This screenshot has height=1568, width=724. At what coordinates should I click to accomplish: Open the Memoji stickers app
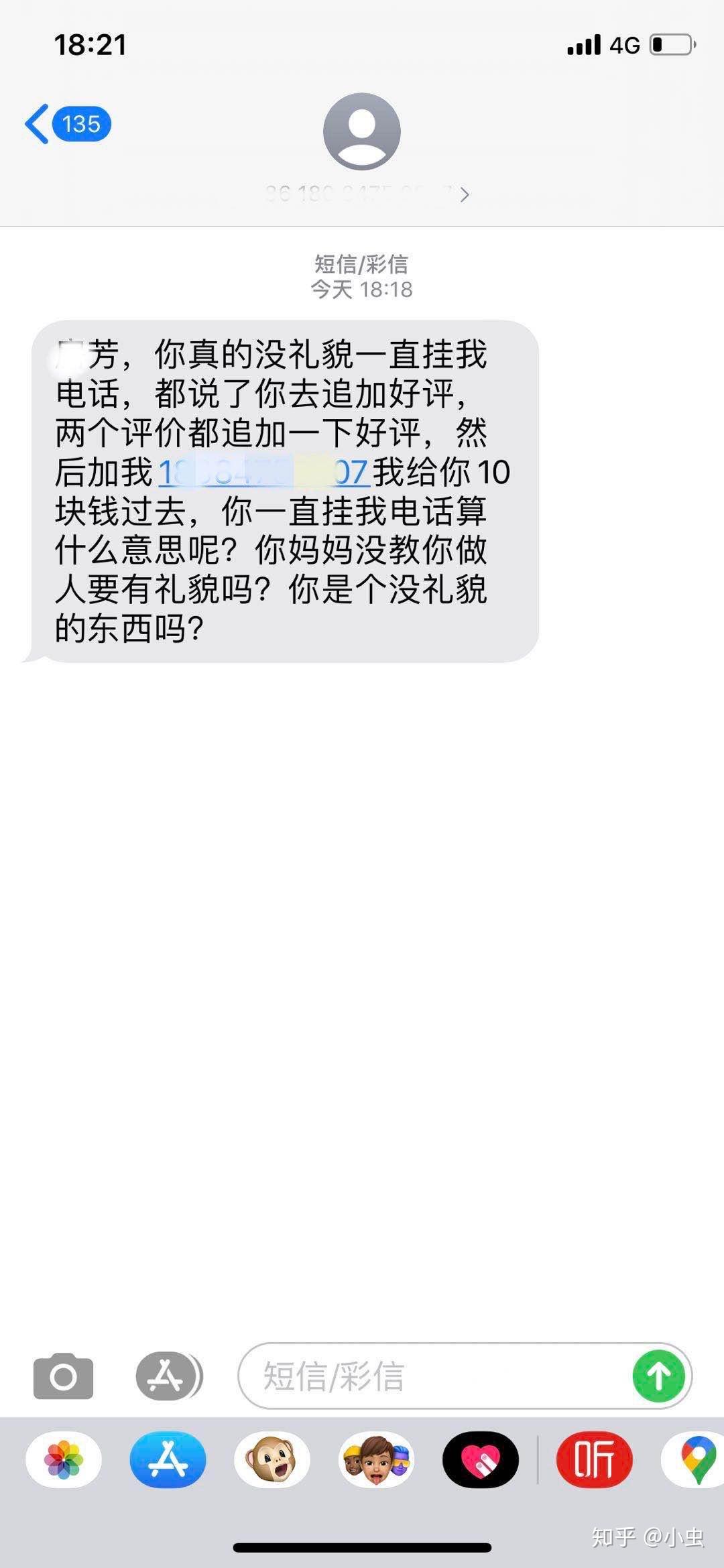(x=376, y=1459)
